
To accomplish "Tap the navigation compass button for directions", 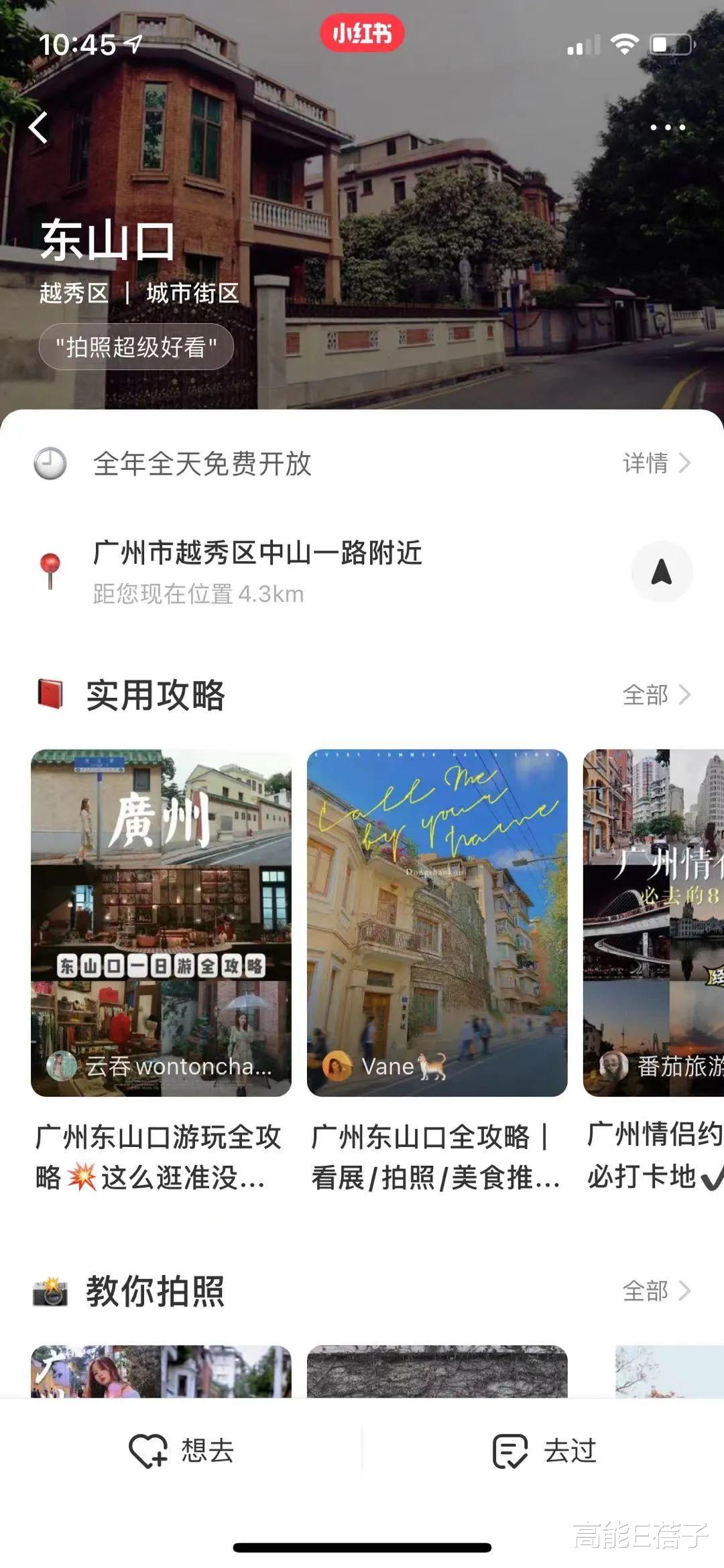I will 661,571.
